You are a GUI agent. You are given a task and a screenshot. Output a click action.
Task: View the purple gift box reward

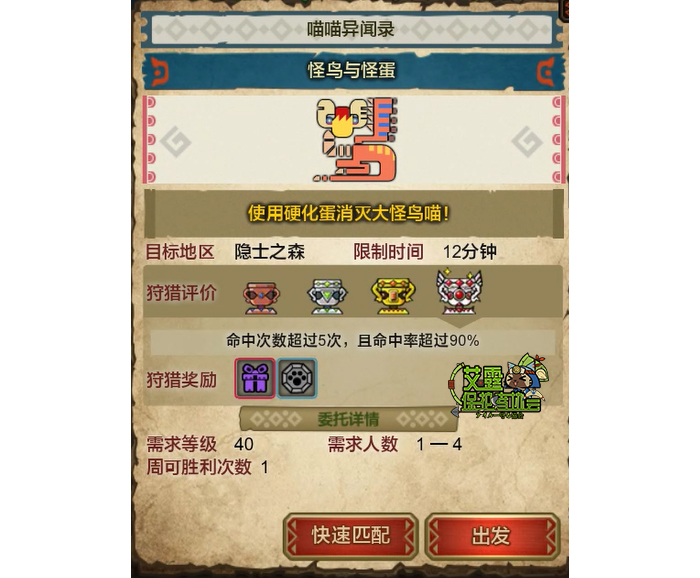tap(254, 379)
